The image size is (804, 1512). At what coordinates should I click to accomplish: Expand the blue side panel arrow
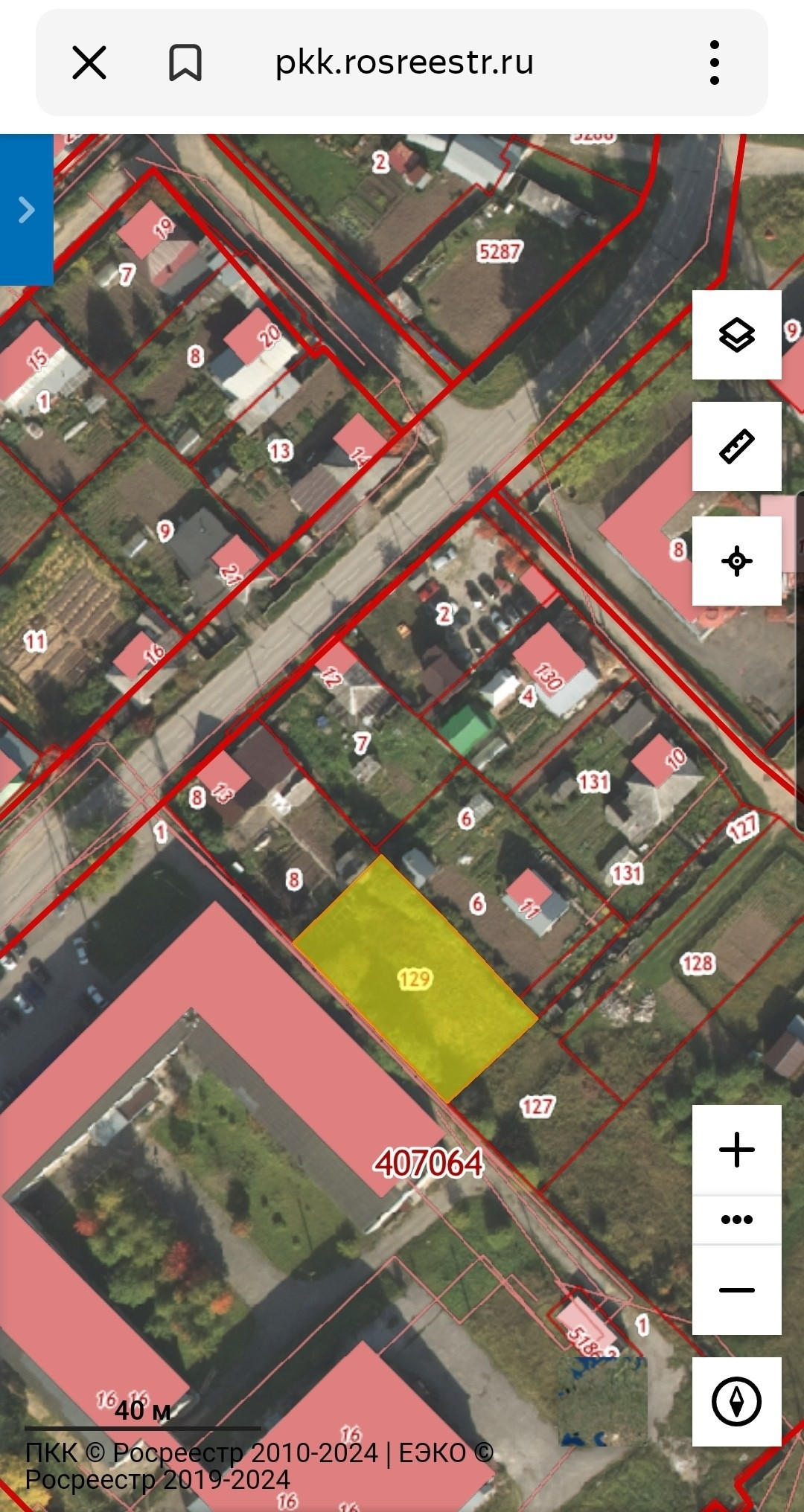26,210
